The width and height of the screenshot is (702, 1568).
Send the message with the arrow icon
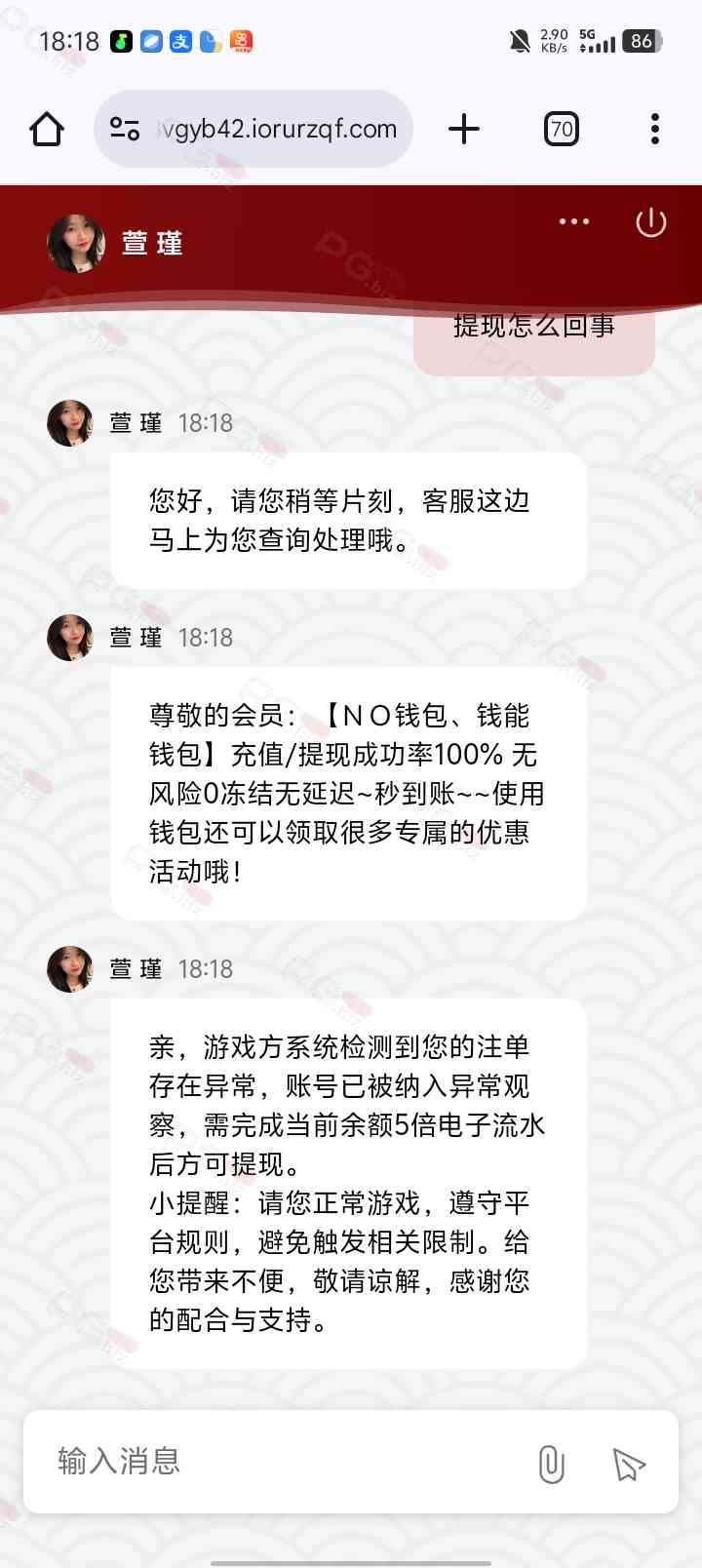(629, 1463)
